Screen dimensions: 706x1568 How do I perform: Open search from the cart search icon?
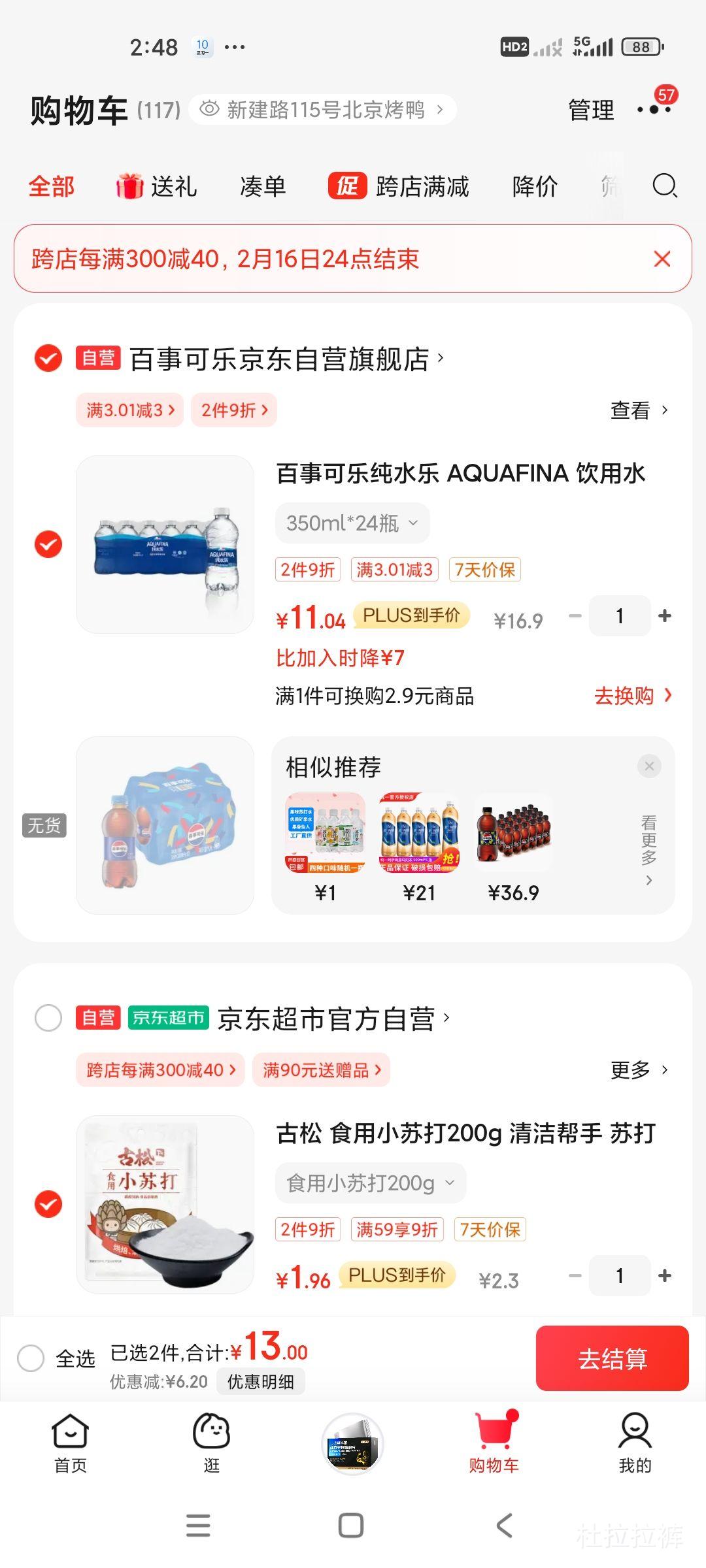click(x=665, y=187)
